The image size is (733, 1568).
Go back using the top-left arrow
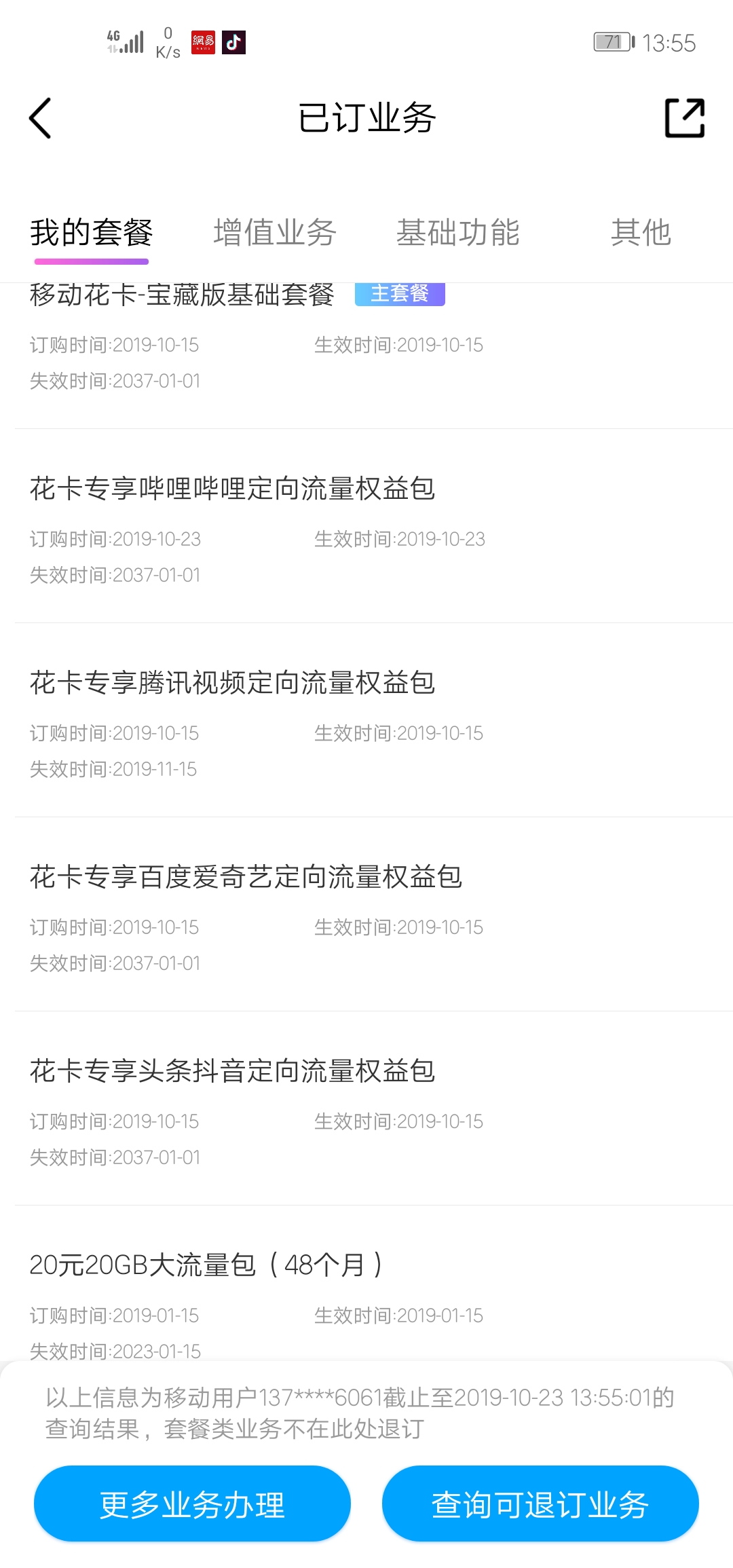click(40, 118)
